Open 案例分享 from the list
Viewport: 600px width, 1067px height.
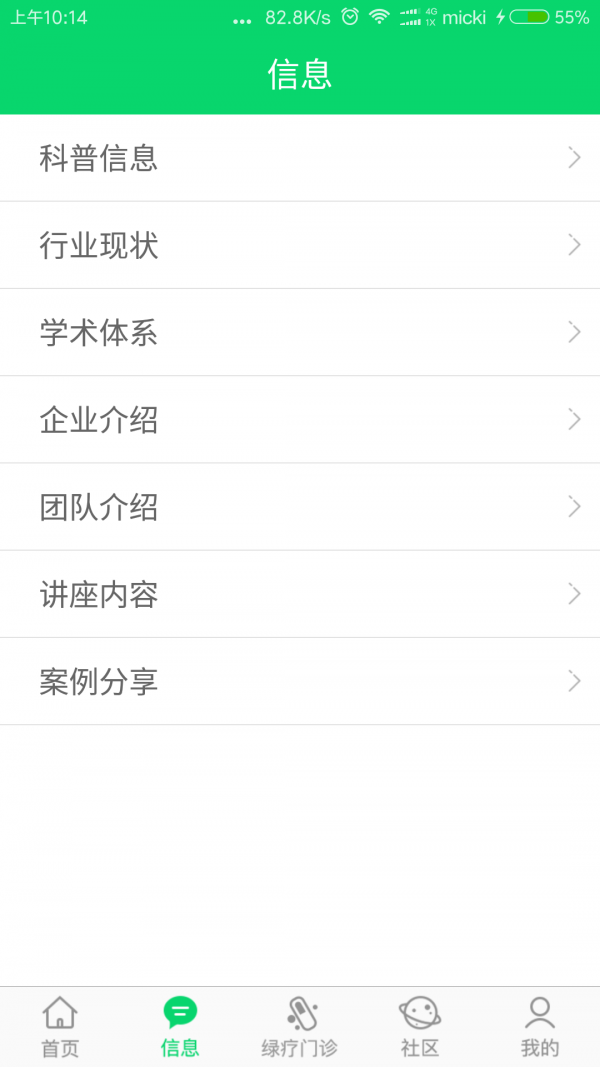[300, 682]
